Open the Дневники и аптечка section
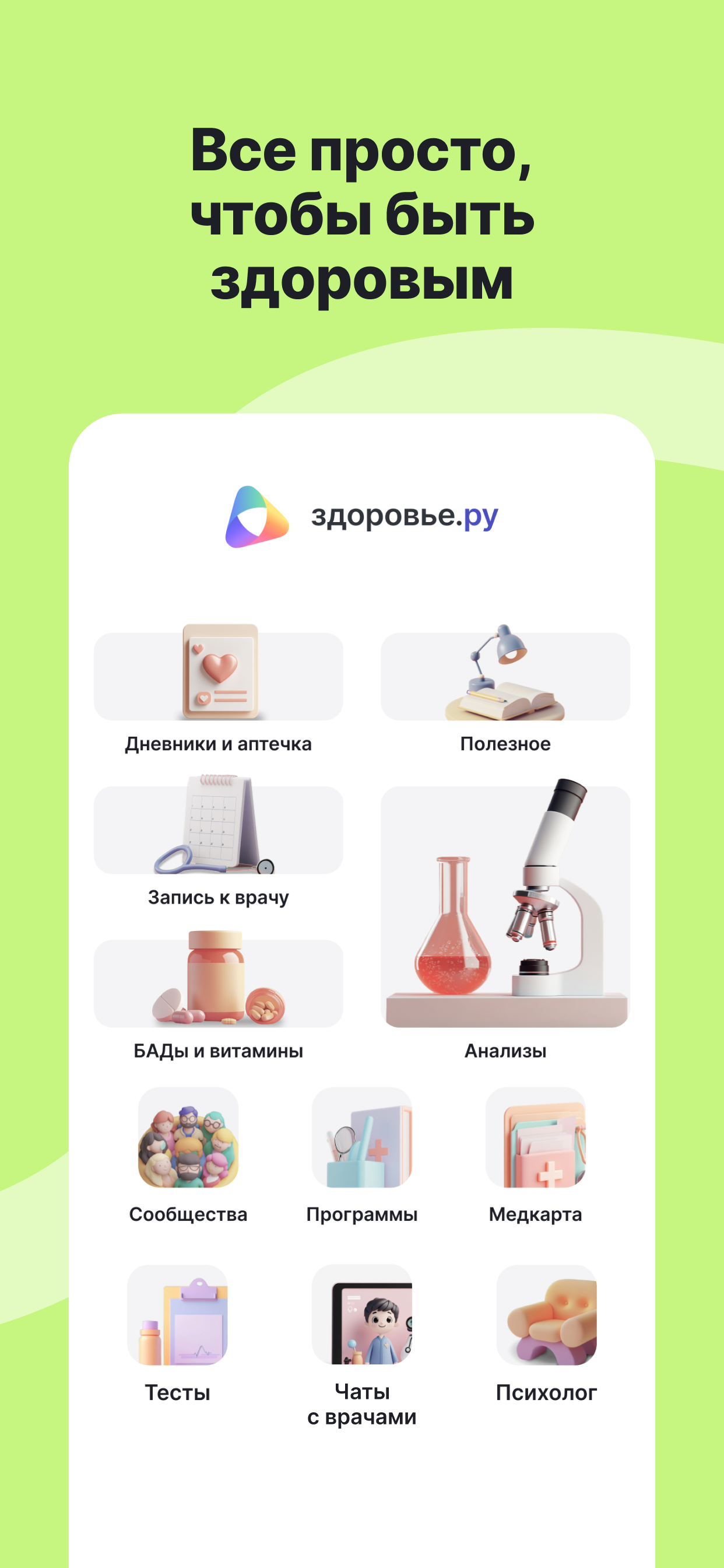 click(219, 675)
